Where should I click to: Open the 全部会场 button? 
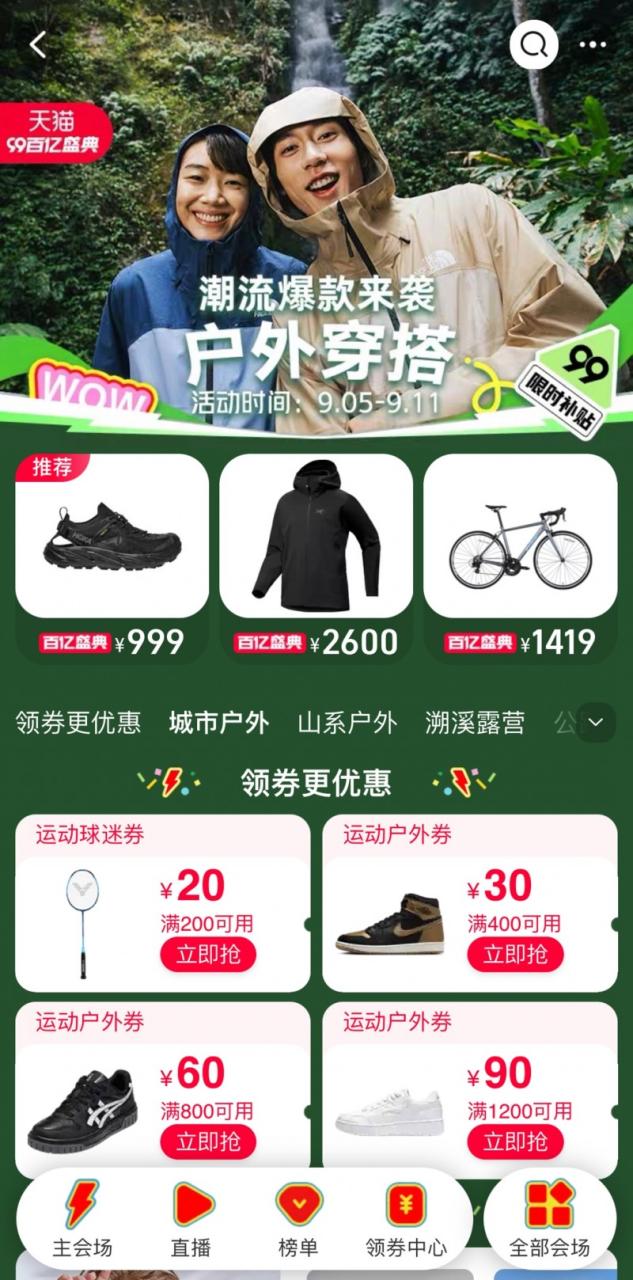pos(549,1218)
